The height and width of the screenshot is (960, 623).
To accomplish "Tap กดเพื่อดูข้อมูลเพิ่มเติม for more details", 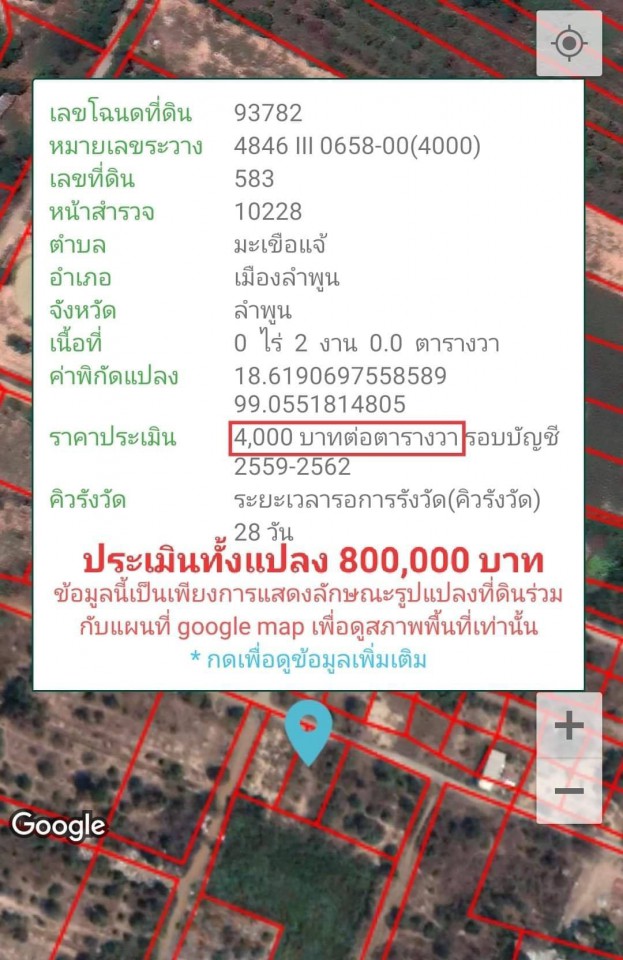I will tap(308, 659).
